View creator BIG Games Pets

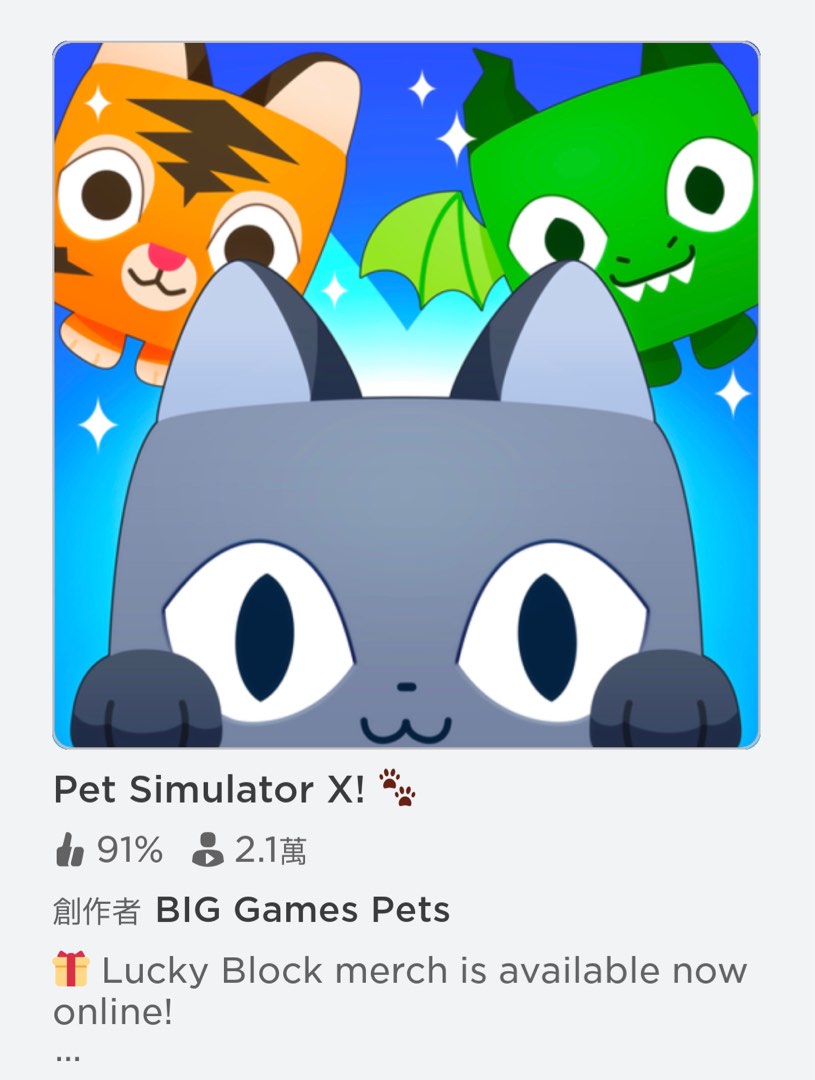303,911
